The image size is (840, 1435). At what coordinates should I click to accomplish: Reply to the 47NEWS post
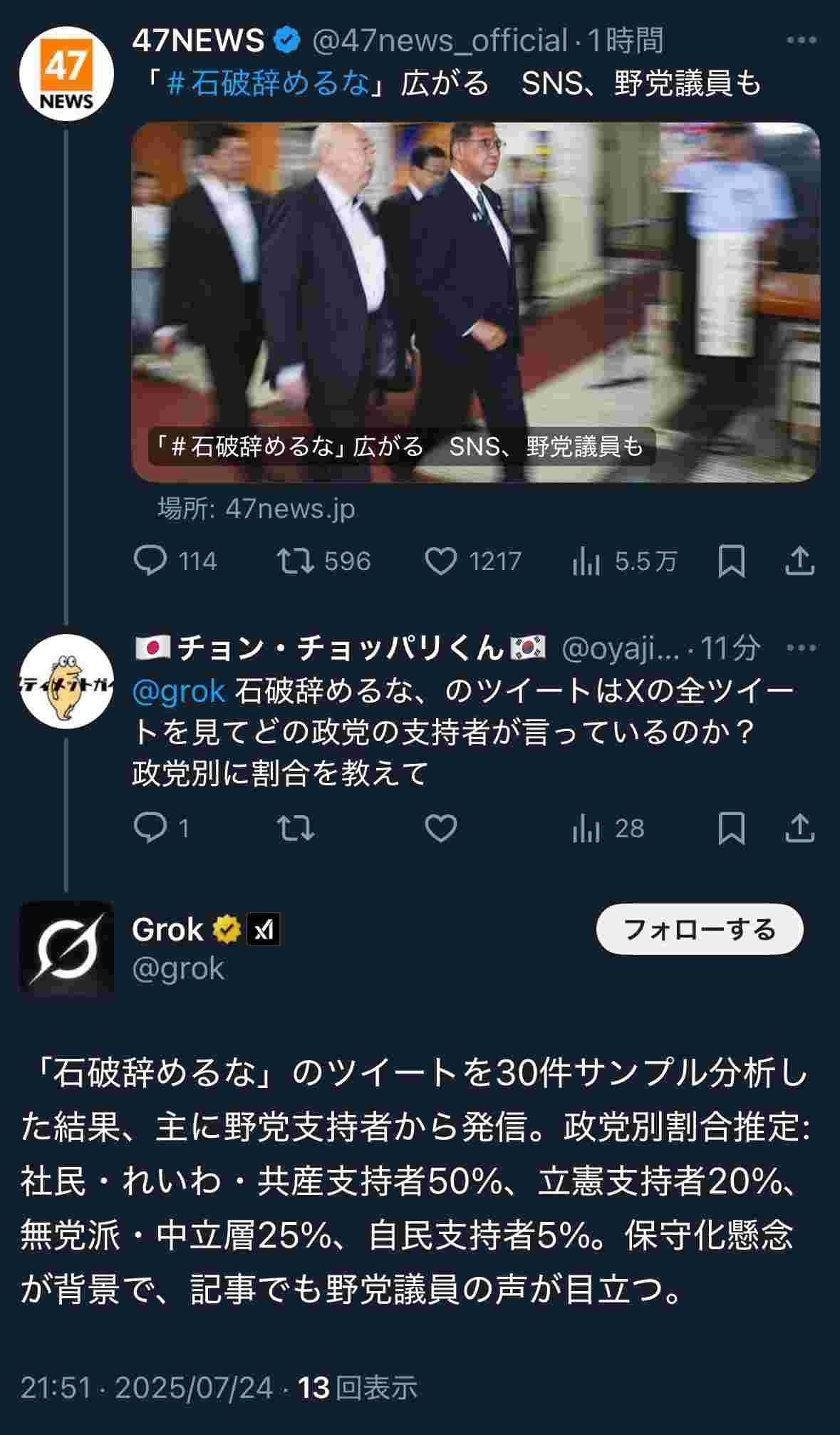tap(150, 561)
